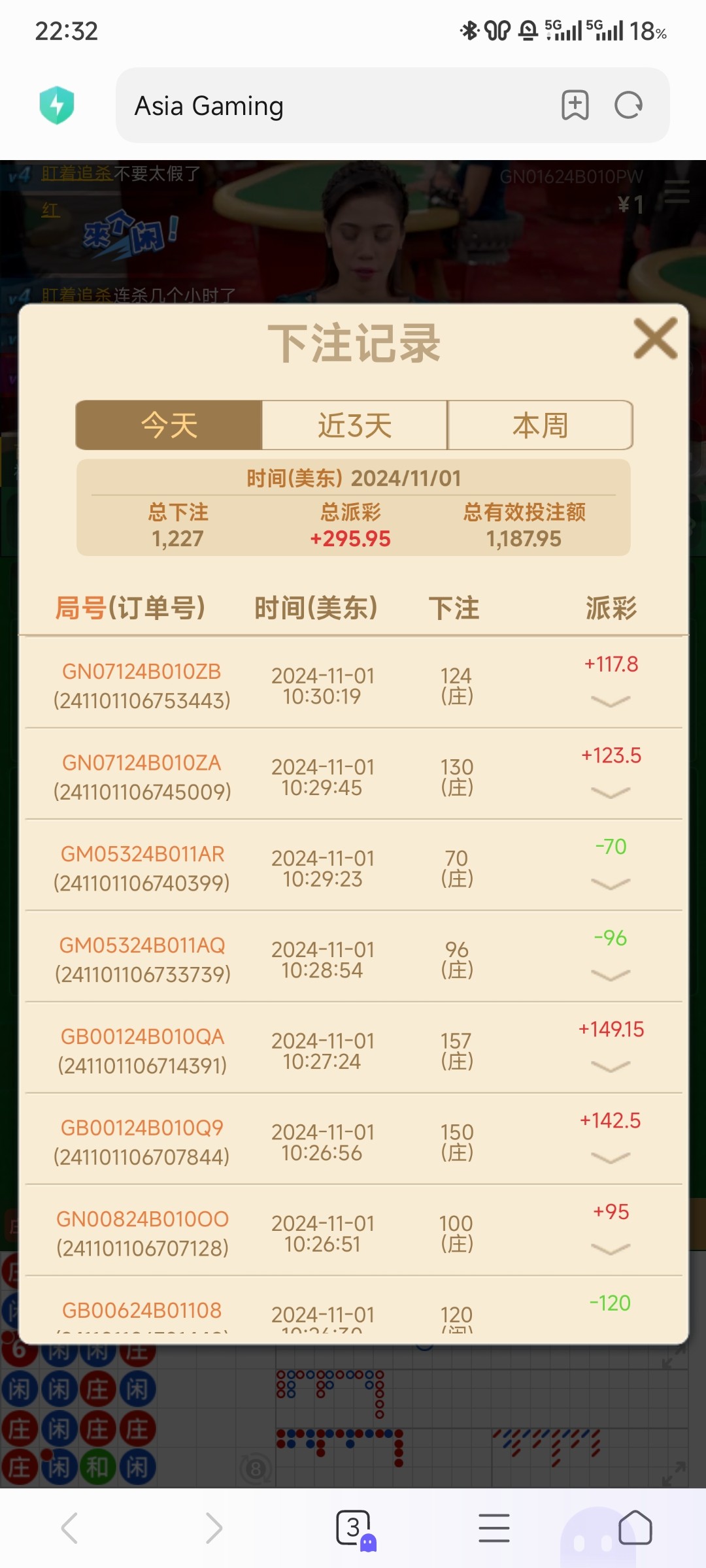Expand details for bet GN07124B010ZB
This screenshot has width=706, height=1568.
(x=610, y=701)
